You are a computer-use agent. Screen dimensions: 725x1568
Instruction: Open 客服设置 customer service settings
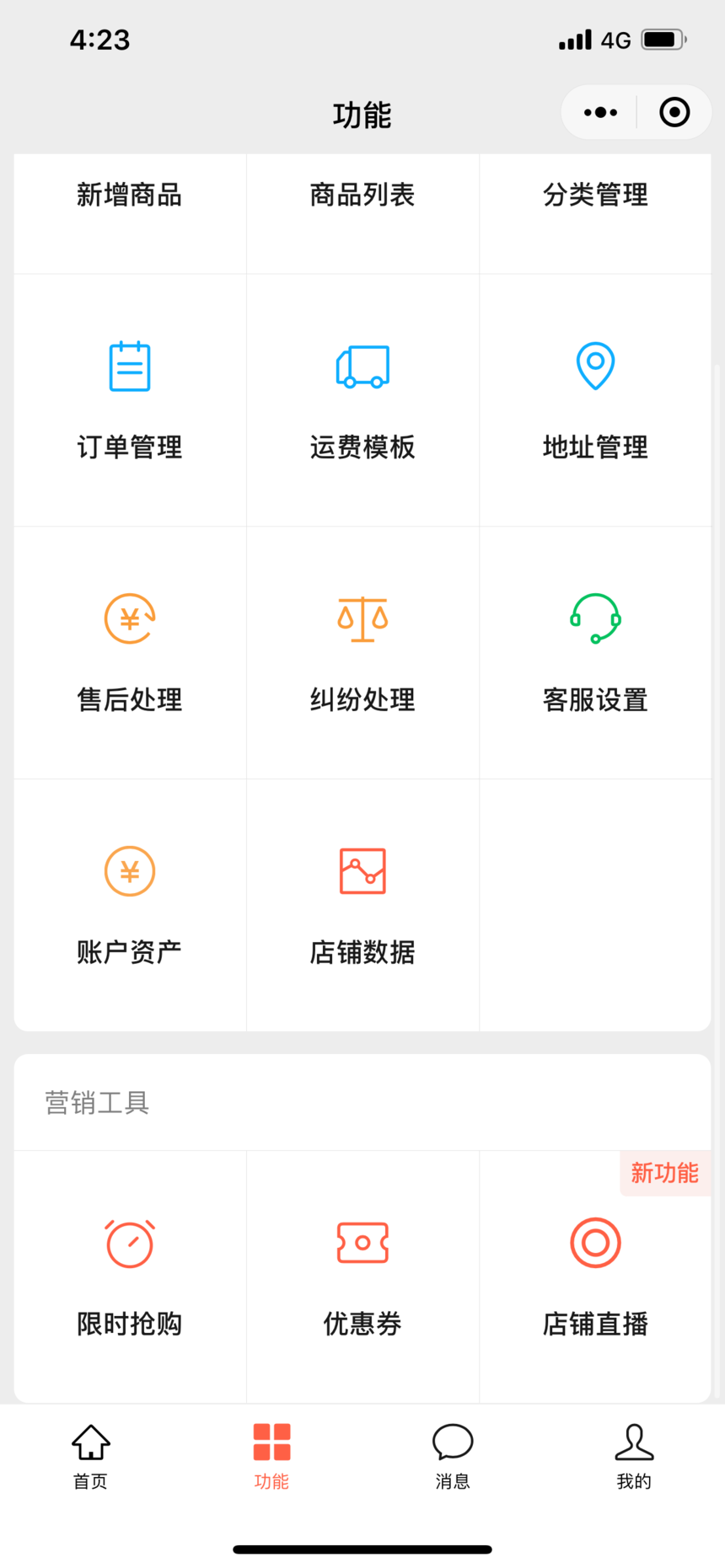pyautogui.click(x=595, y=653)
